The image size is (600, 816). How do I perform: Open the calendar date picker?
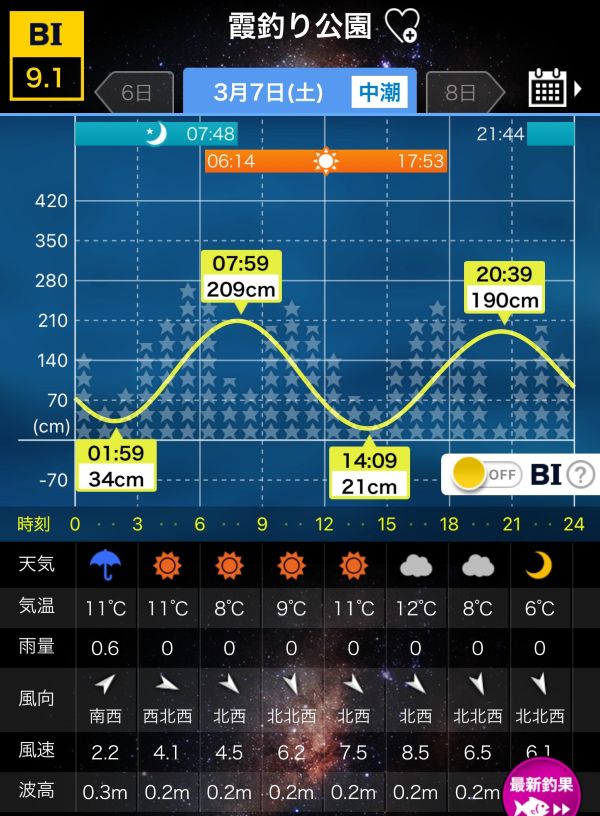pyautogui.click(x=550, y=89)
